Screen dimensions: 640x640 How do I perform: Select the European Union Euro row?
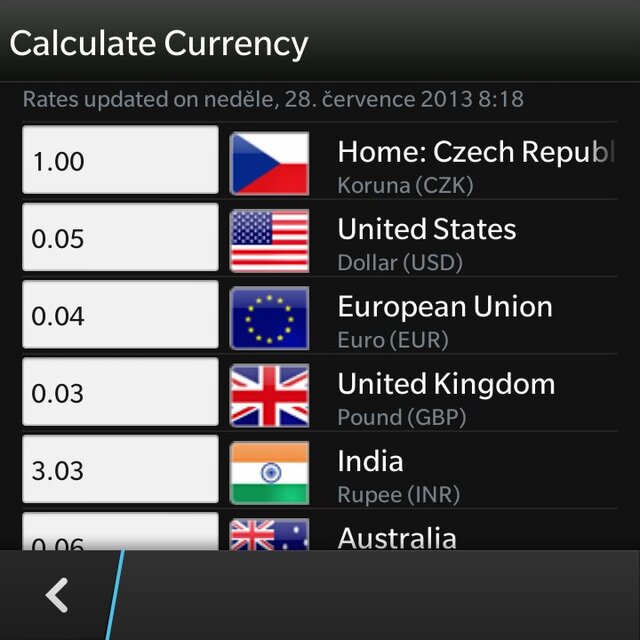[470, 318]
